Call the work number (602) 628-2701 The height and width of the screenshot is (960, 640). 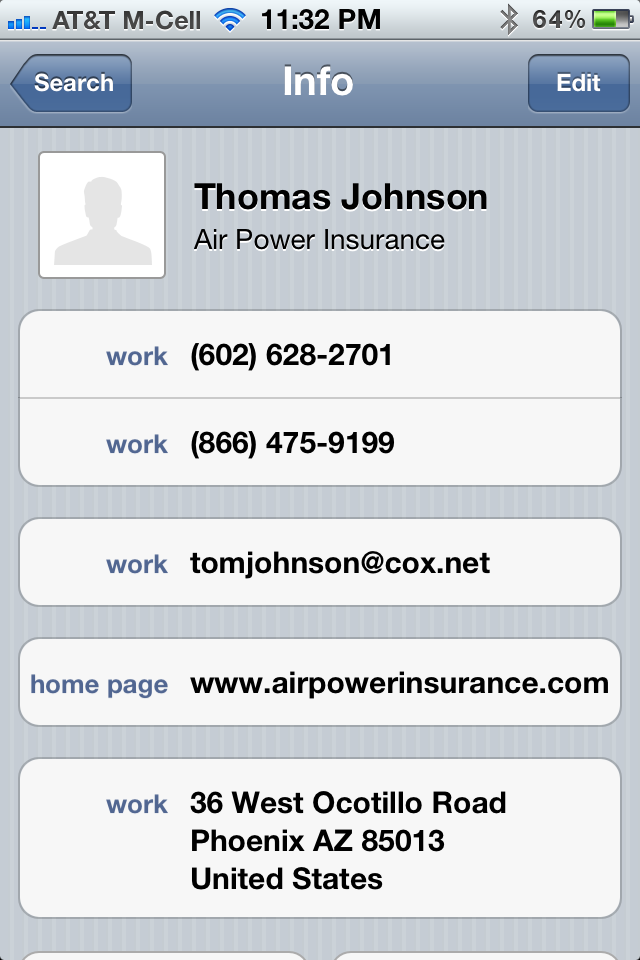click(320, 355)
